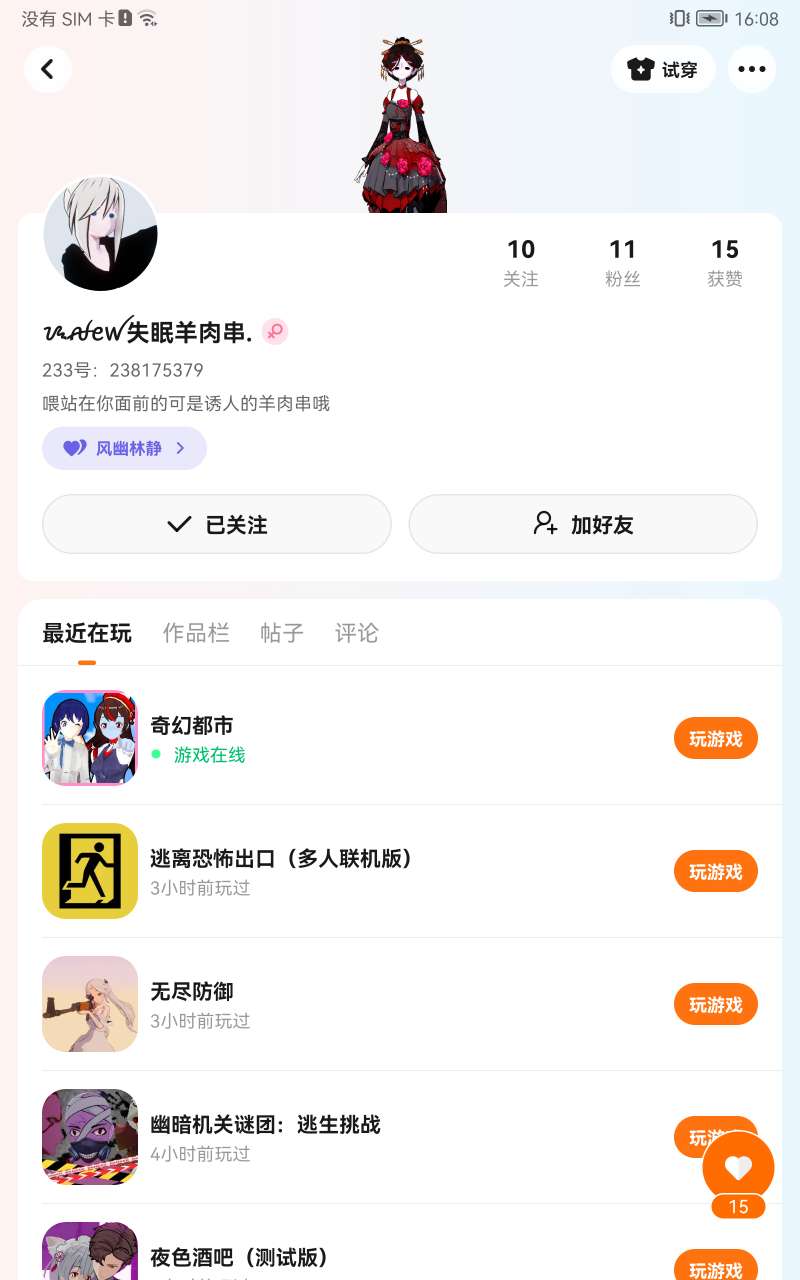
Task: Play 逃离恐怖出口（多人联机版）via 玩游戏 button
Action: point(715,872)
